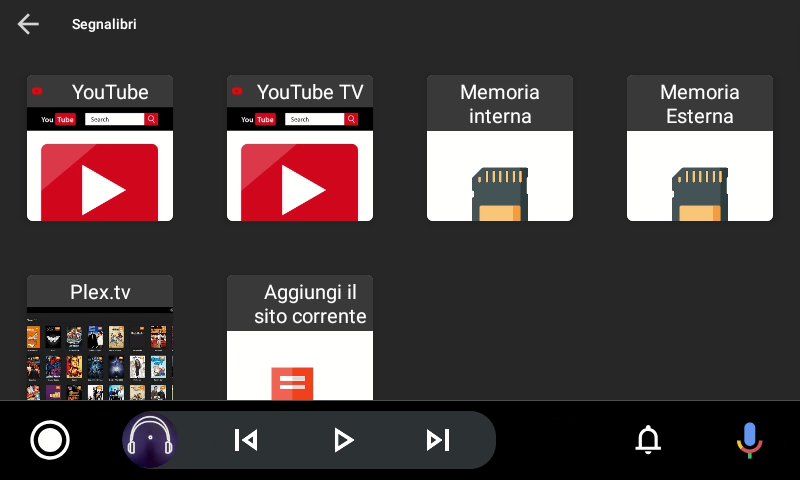Go back from Segnalibri
This screenshot has height=480, width=800.
28,24
